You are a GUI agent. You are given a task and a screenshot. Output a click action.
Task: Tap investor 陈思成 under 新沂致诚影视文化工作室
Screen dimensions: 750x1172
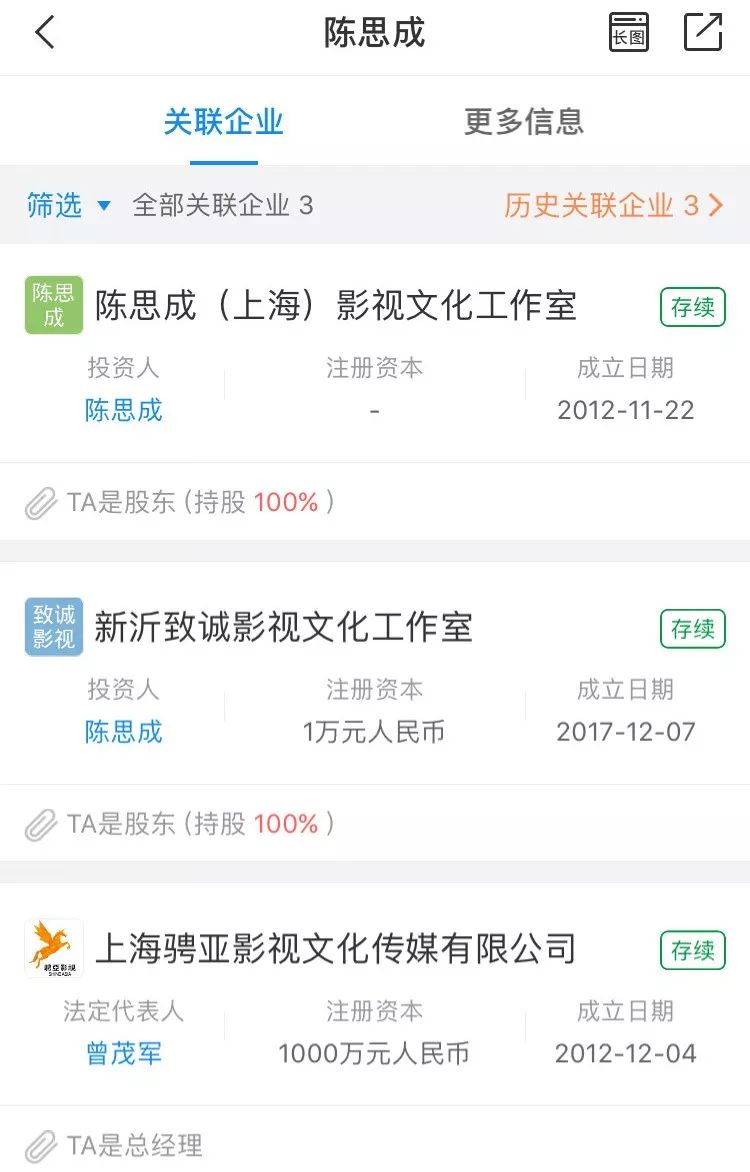[x=124, y=732]
